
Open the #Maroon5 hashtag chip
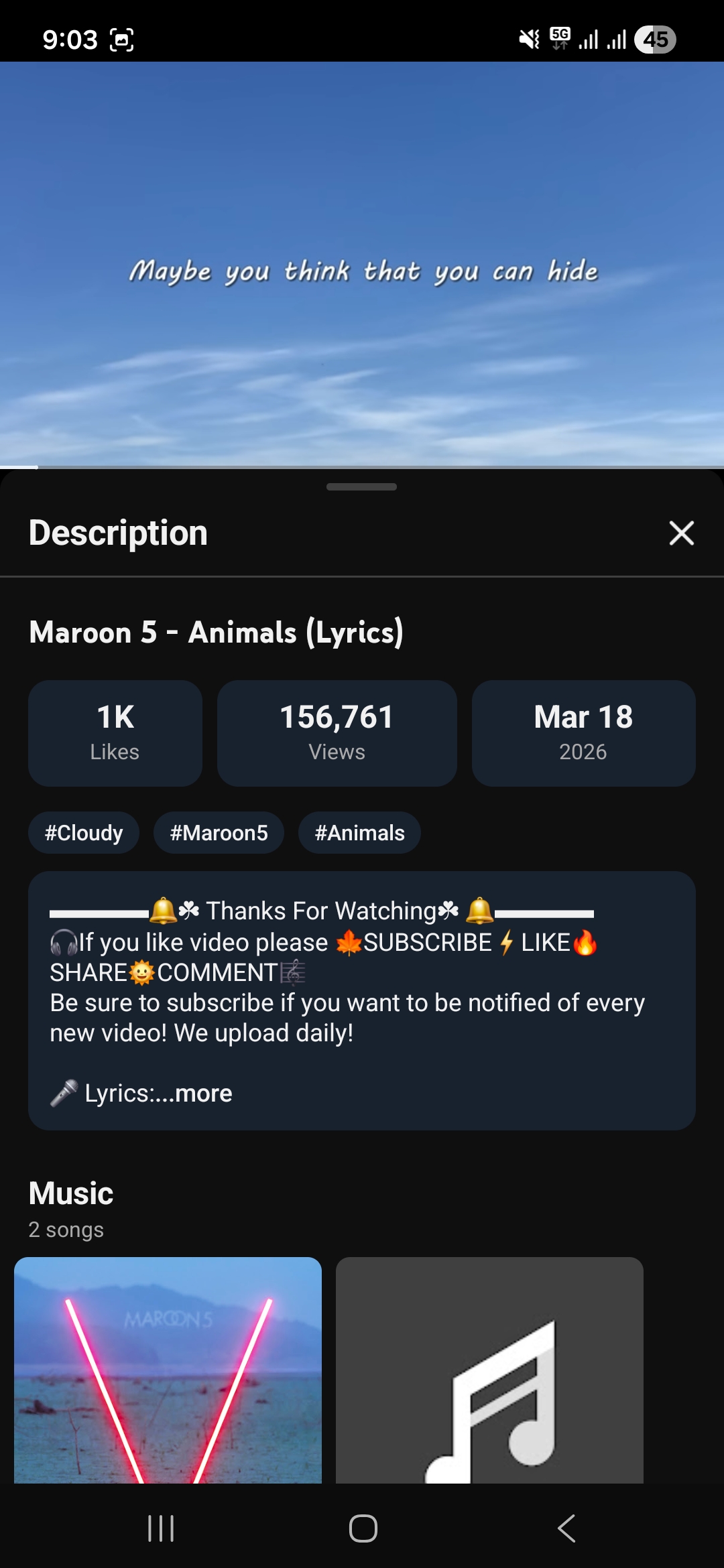[219, 833]
